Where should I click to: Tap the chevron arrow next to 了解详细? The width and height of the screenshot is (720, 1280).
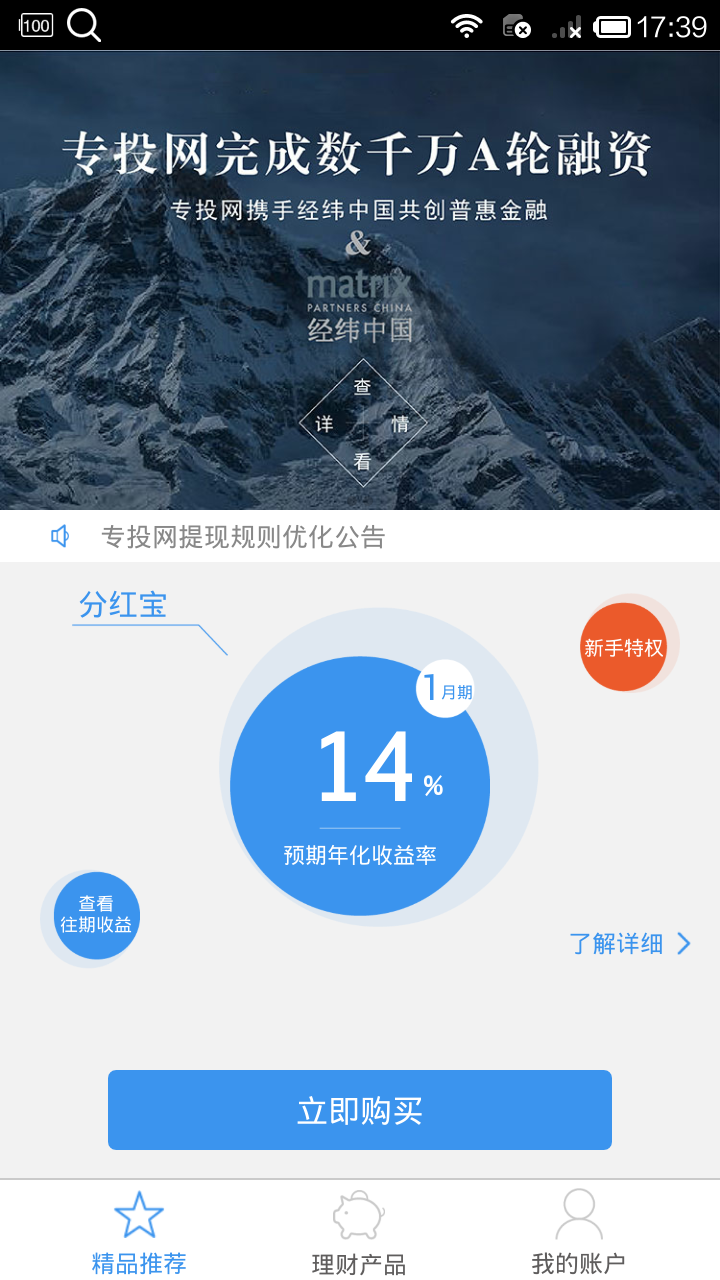pos(684,943)
